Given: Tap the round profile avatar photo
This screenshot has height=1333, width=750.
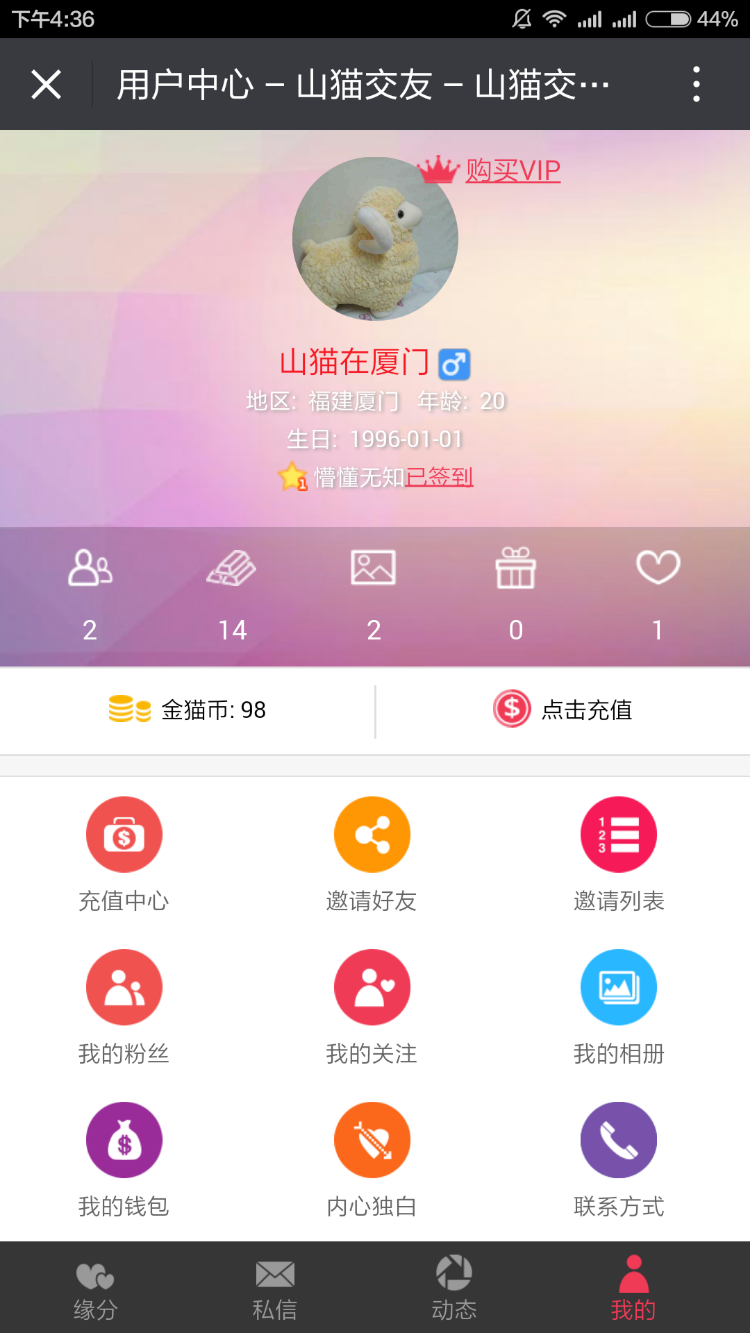Looking at the screenshot, I should point(375,238).
